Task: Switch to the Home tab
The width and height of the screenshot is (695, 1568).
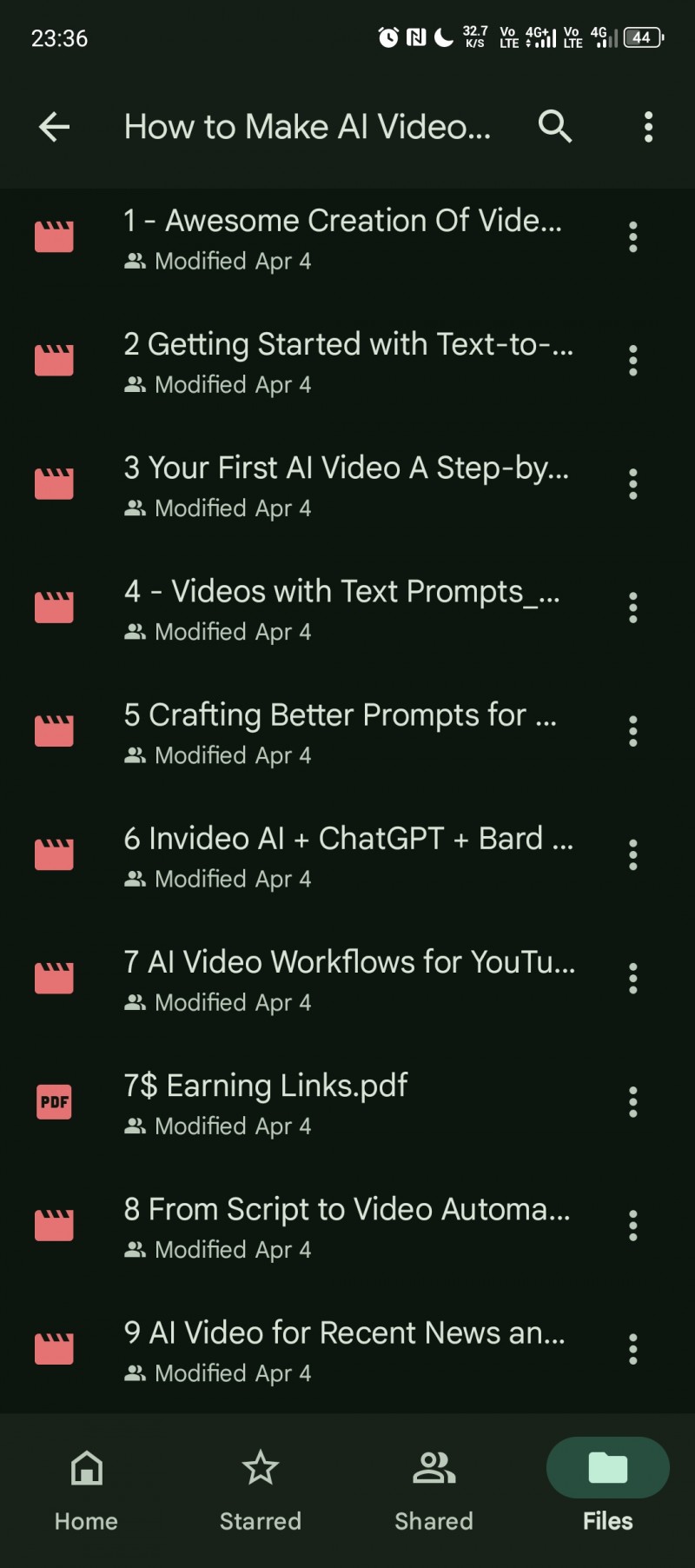Action: (x=87, y=1490)
